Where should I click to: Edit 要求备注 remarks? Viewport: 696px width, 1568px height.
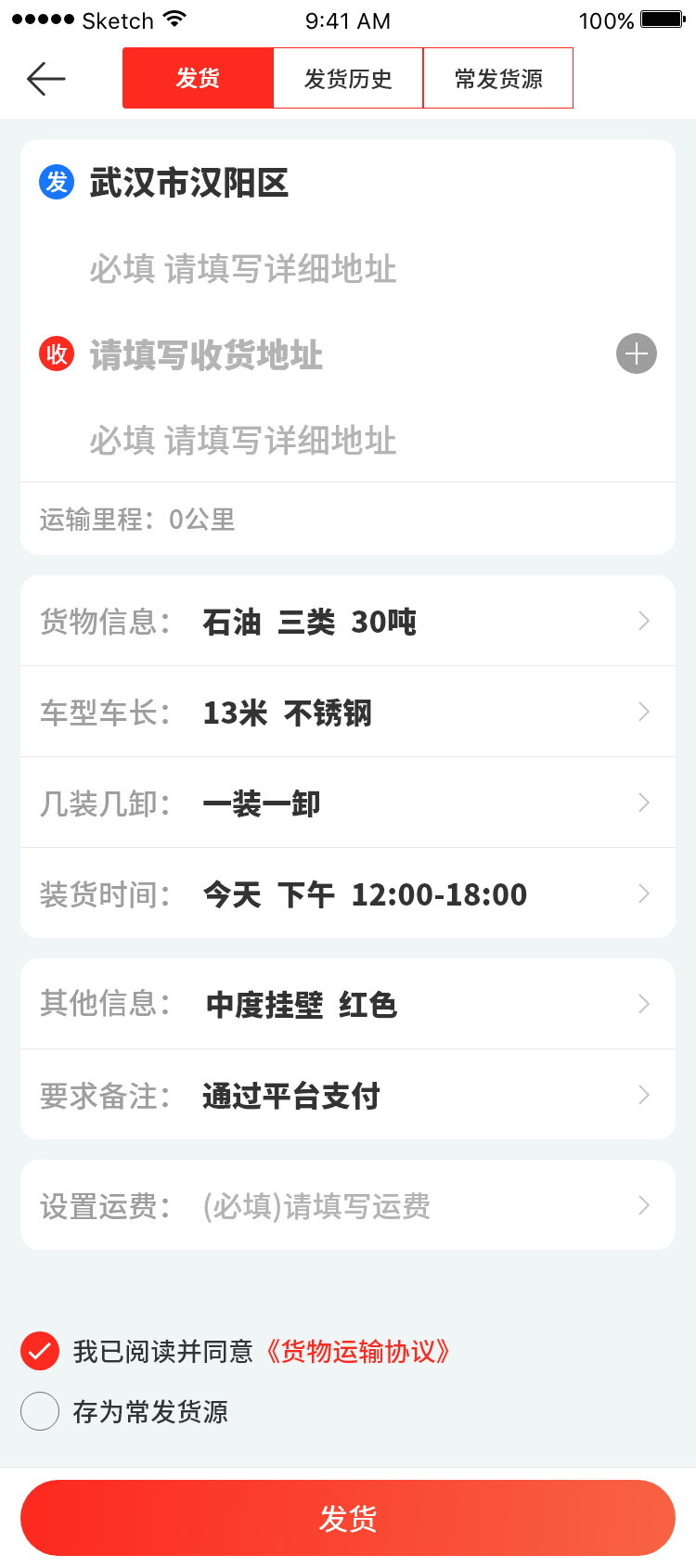coord(348,1095)
